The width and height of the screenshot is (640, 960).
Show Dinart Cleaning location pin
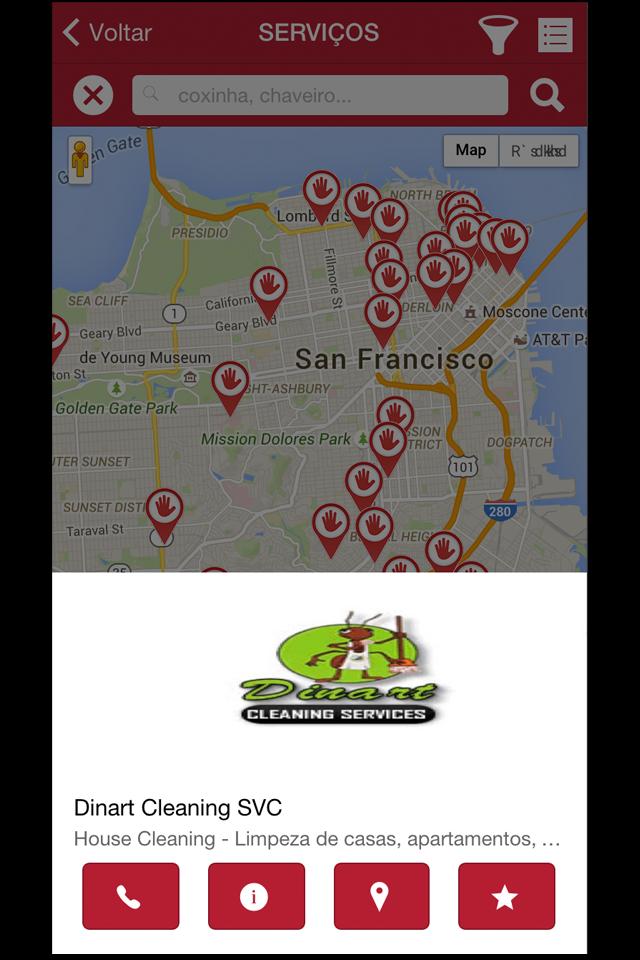pos(380,897)
